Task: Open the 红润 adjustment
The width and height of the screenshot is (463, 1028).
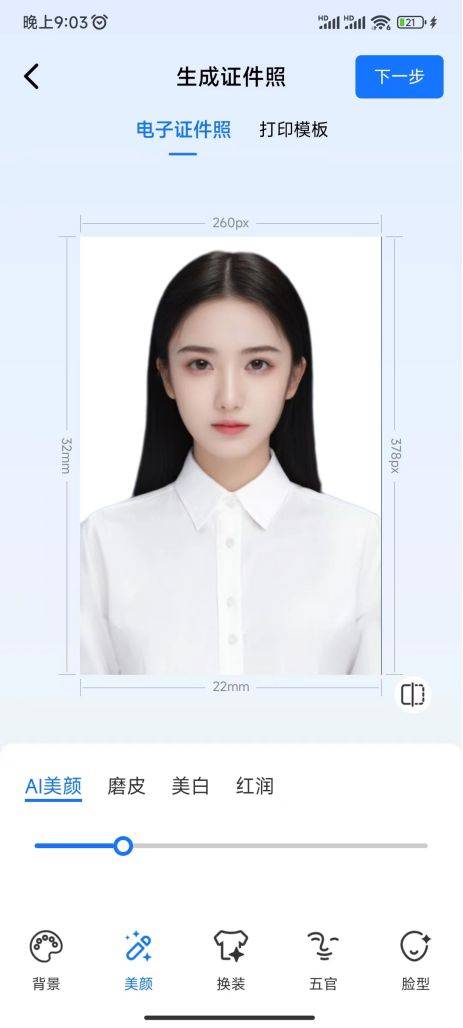Action: [254, 786]
